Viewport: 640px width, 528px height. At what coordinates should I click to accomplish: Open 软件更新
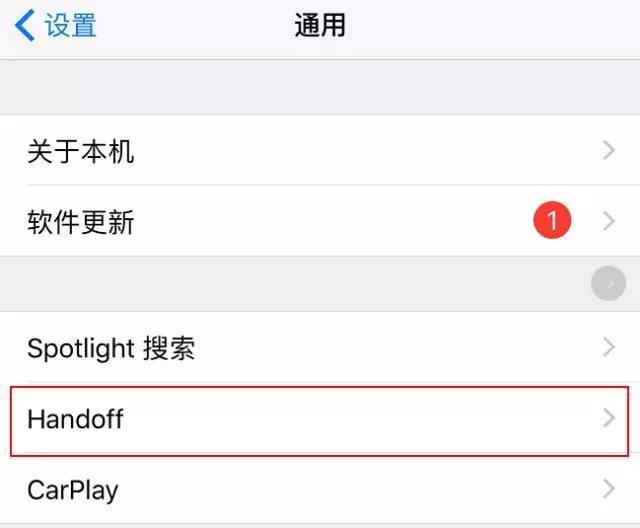pyautogui.click(x=320, y=221)
